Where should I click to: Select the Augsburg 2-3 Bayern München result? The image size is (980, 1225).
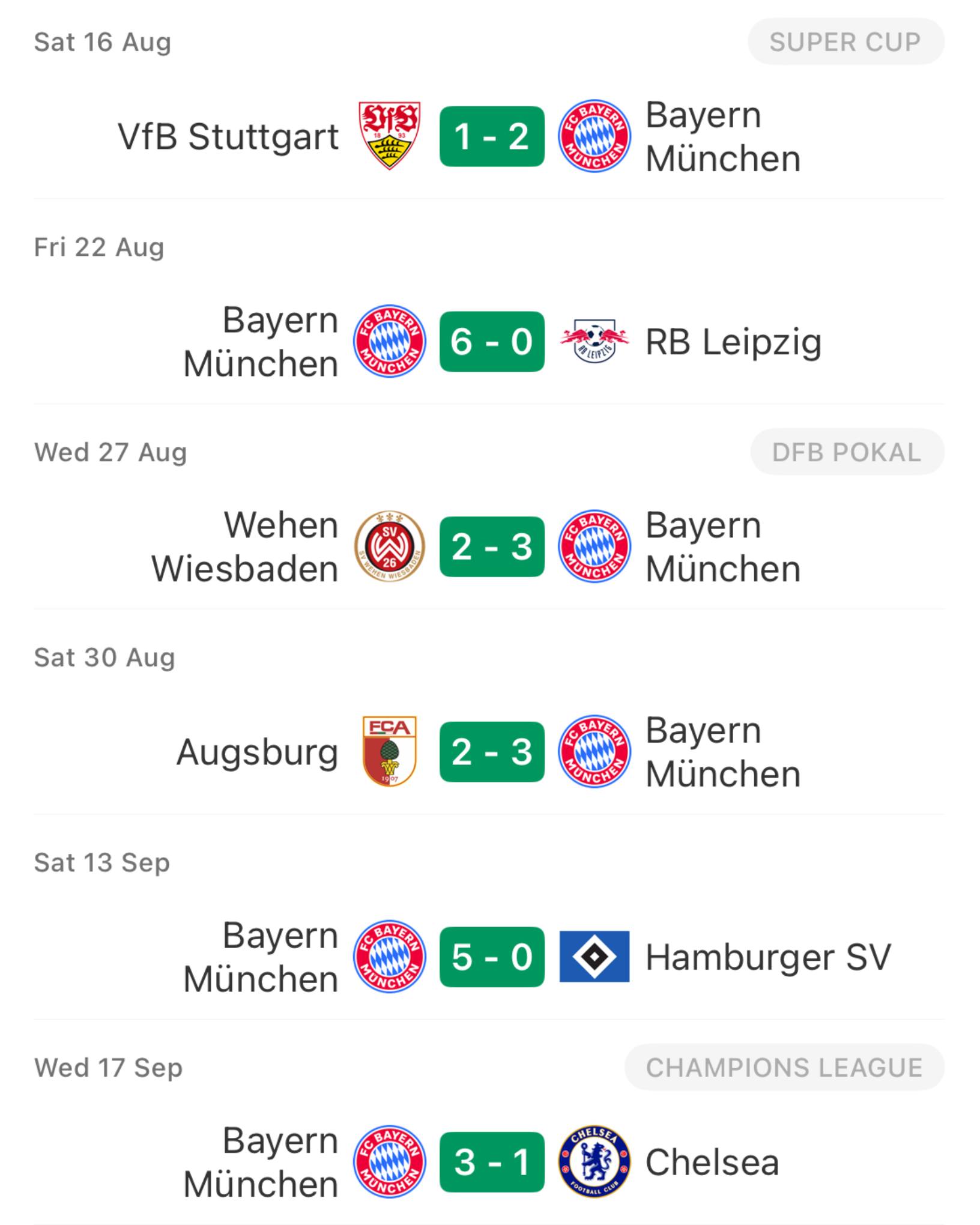coord(491,752)
